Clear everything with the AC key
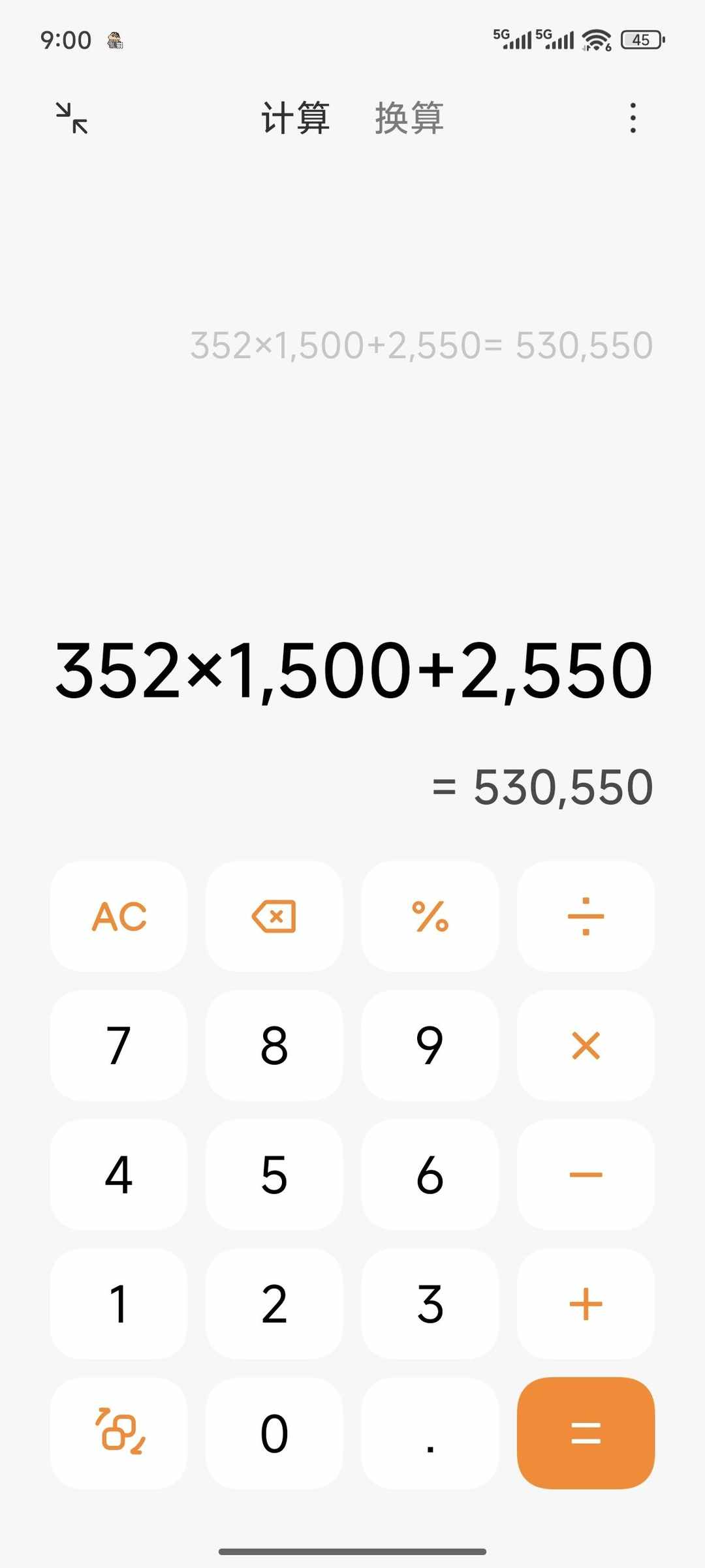This screenshot has width=705, height=1568. click(x=119, y=916)
